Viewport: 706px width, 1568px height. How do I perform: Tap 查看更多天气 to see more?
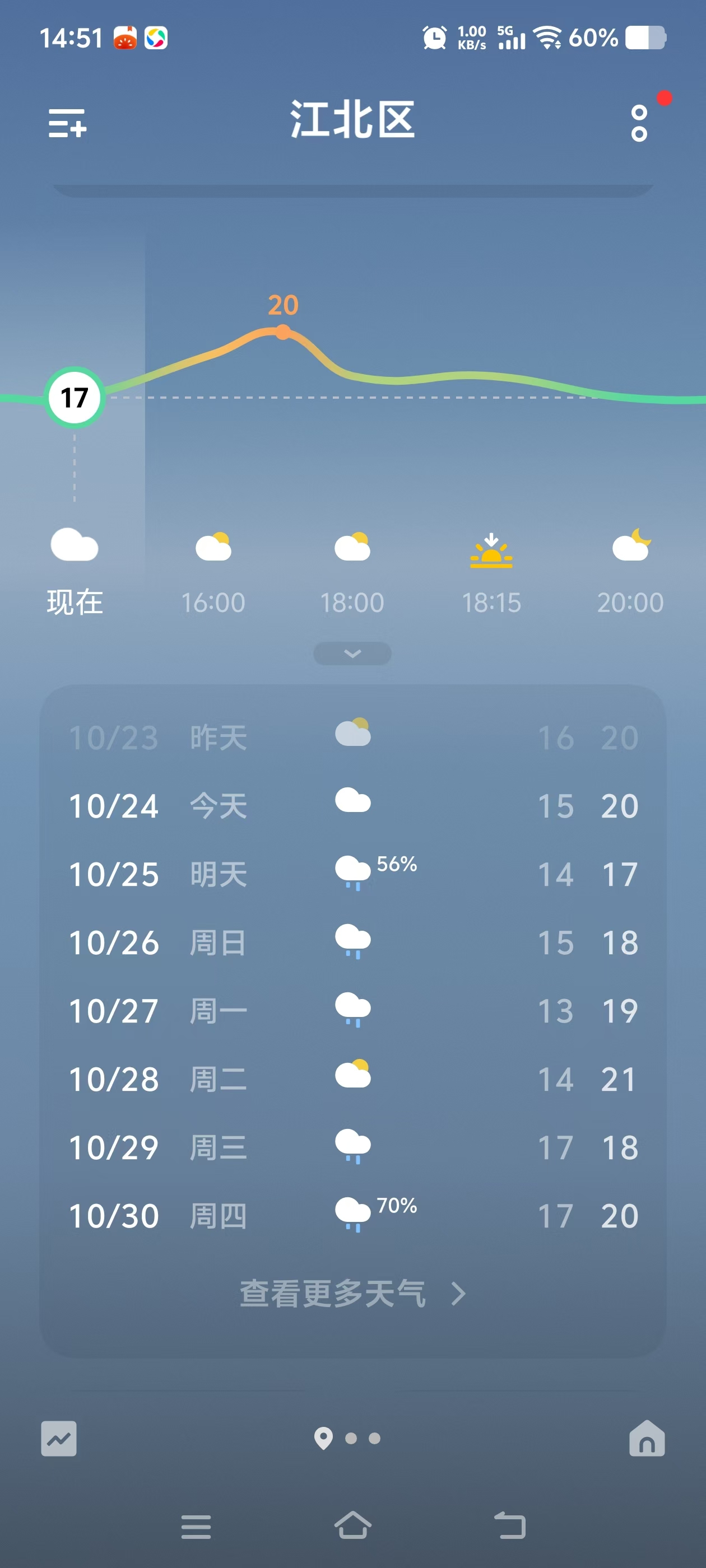tap(352, 1294)
